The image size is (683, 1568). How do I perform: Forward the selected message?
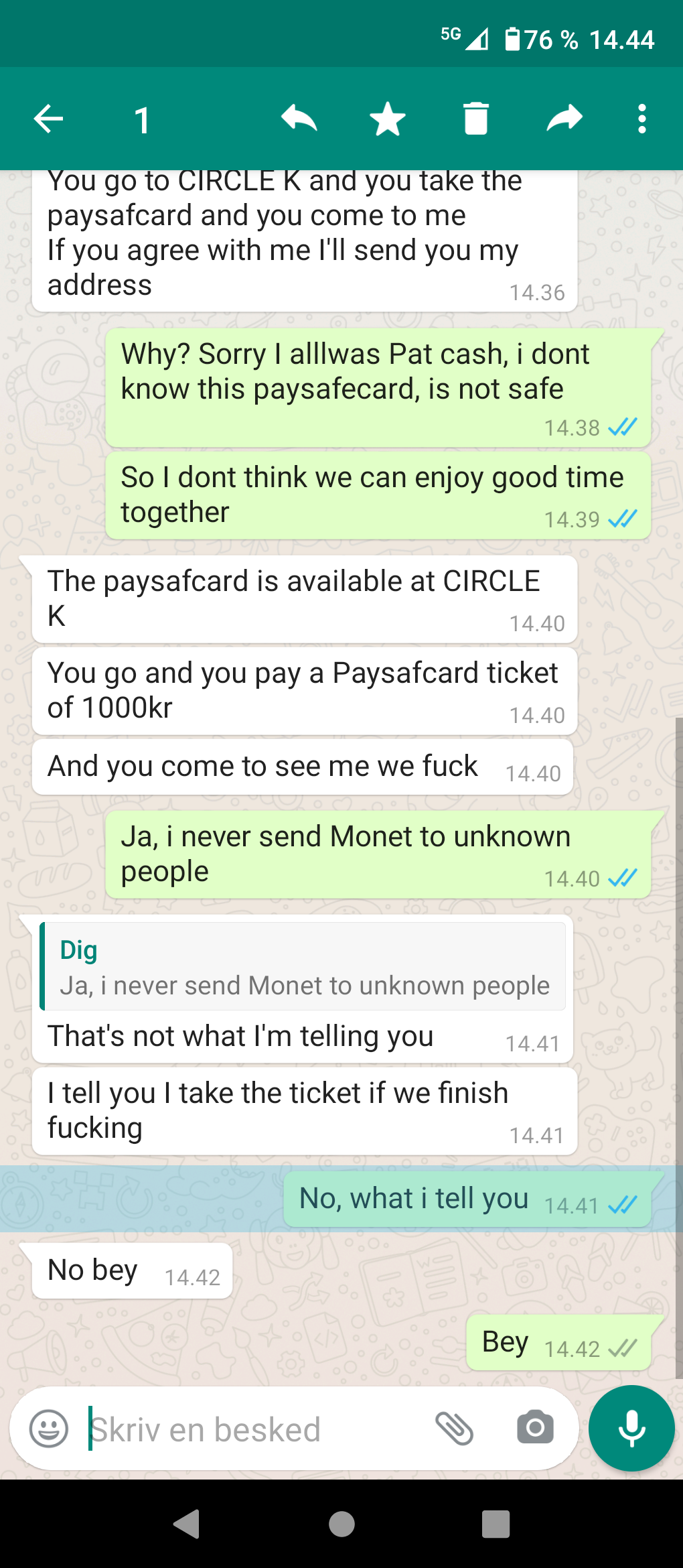point(564,119)
